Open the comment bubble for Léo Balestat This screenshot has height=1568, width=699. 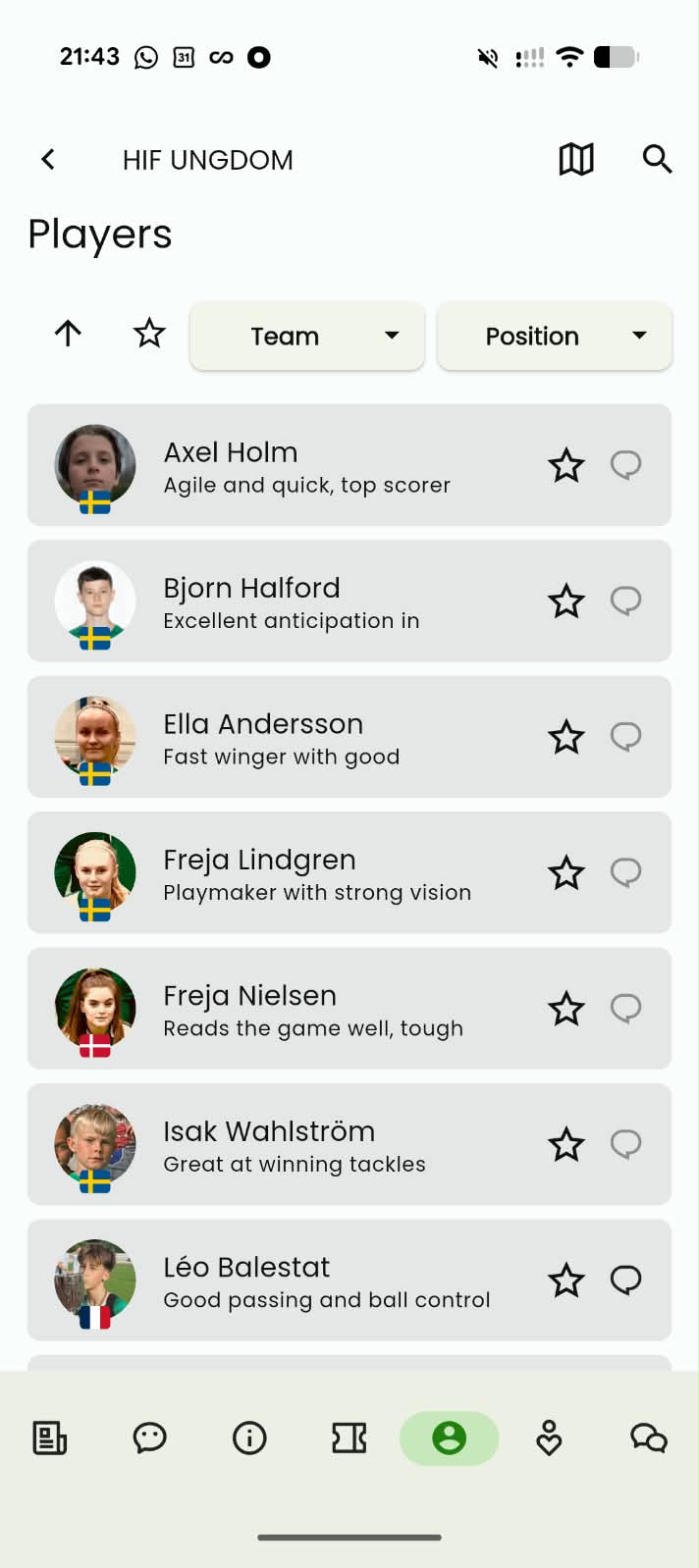tap(625, 1280)
